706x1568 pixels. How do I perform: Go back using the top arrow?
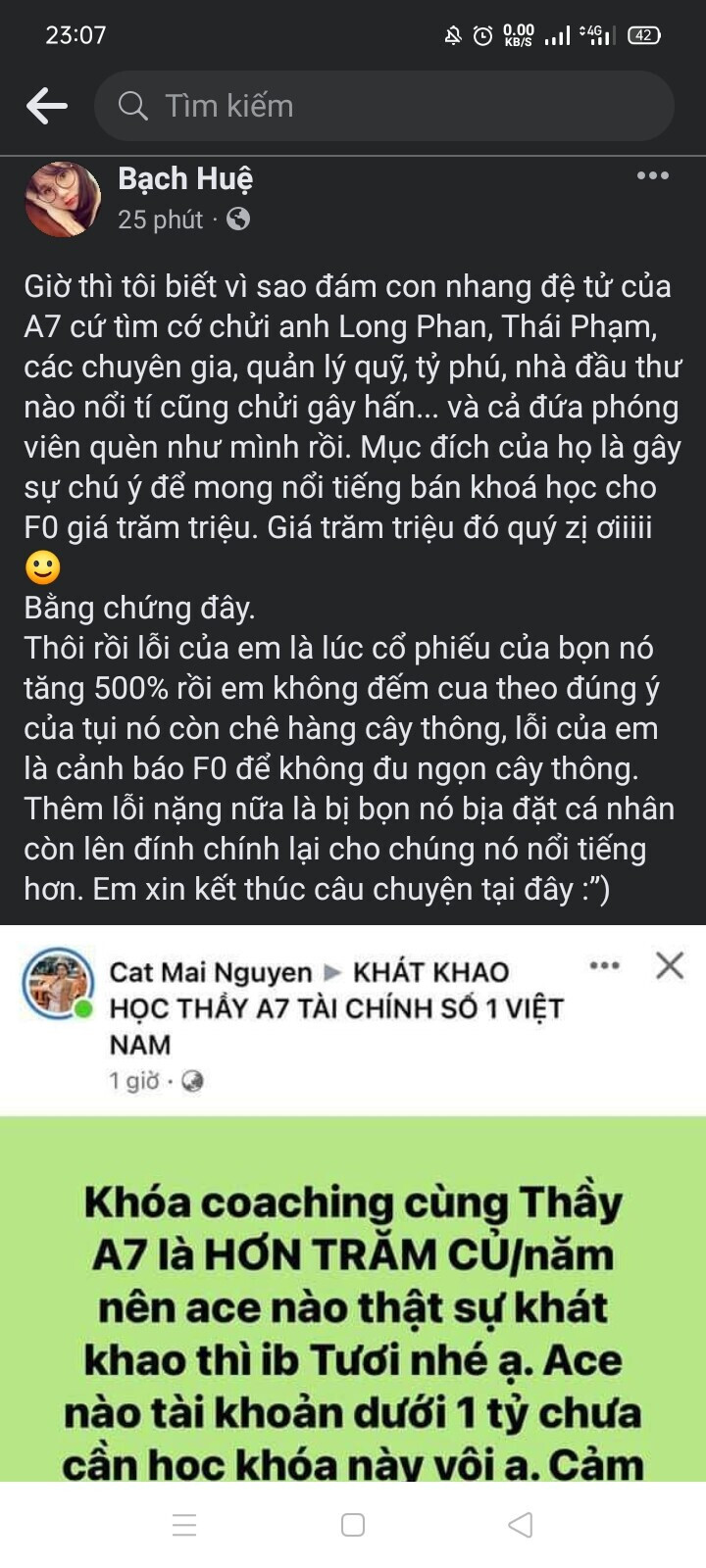tap(46, 106)
